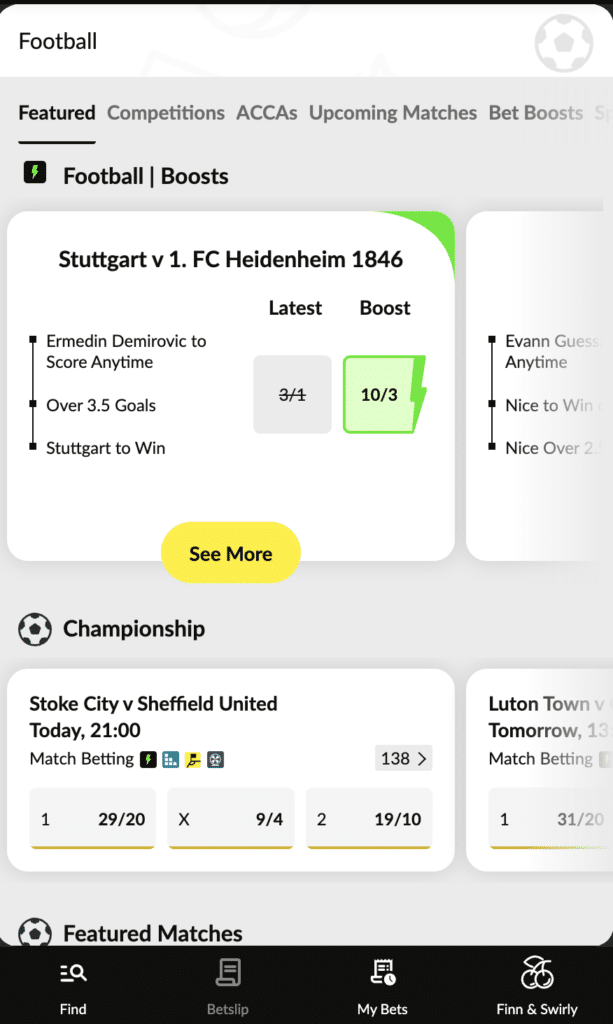Tap the football icon in header

point(564,42)
